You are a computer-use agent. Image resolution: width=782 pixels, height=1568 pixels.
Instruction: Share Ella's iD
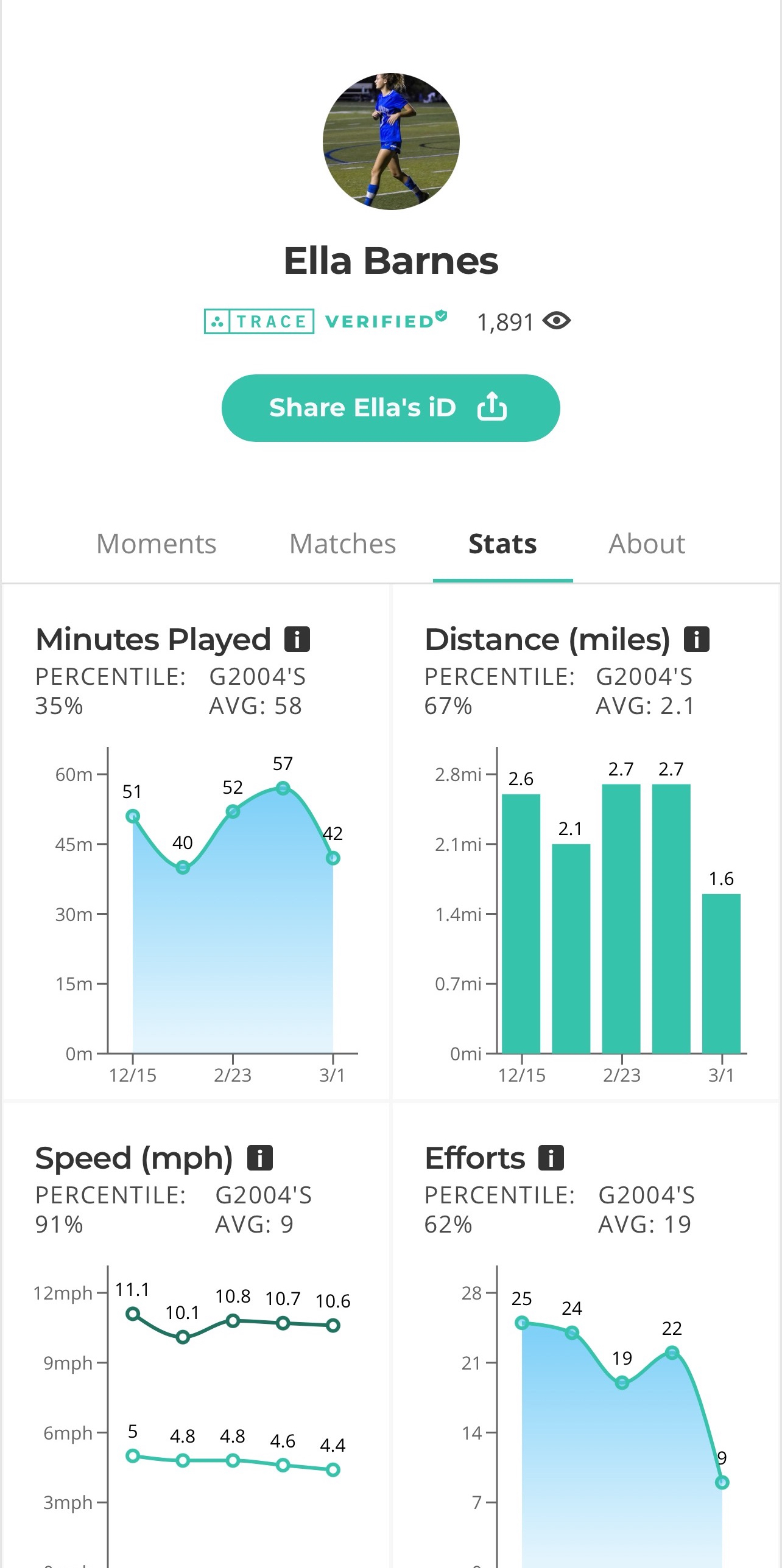tap(390, 408)
